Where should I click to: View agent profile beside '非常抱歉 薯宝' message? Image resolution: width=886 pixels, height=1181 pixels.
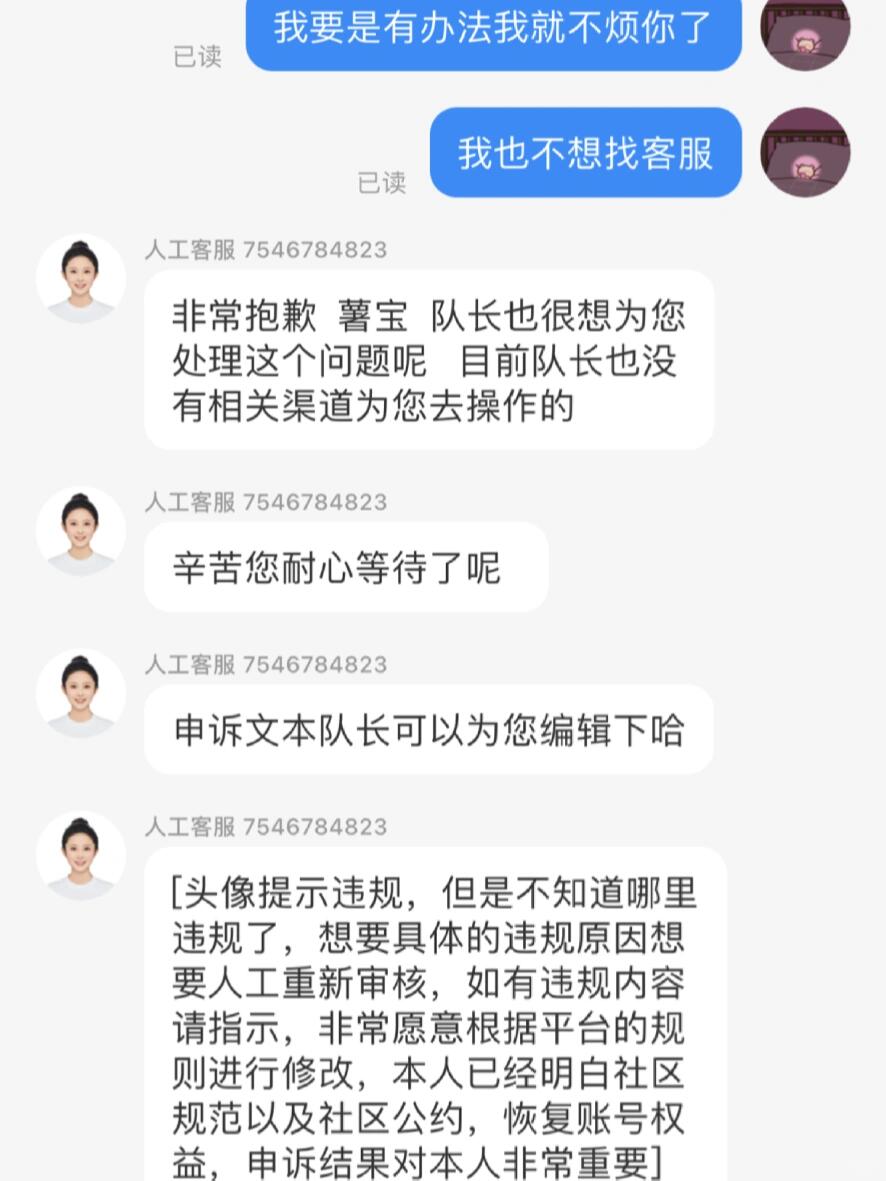(81, 279)
